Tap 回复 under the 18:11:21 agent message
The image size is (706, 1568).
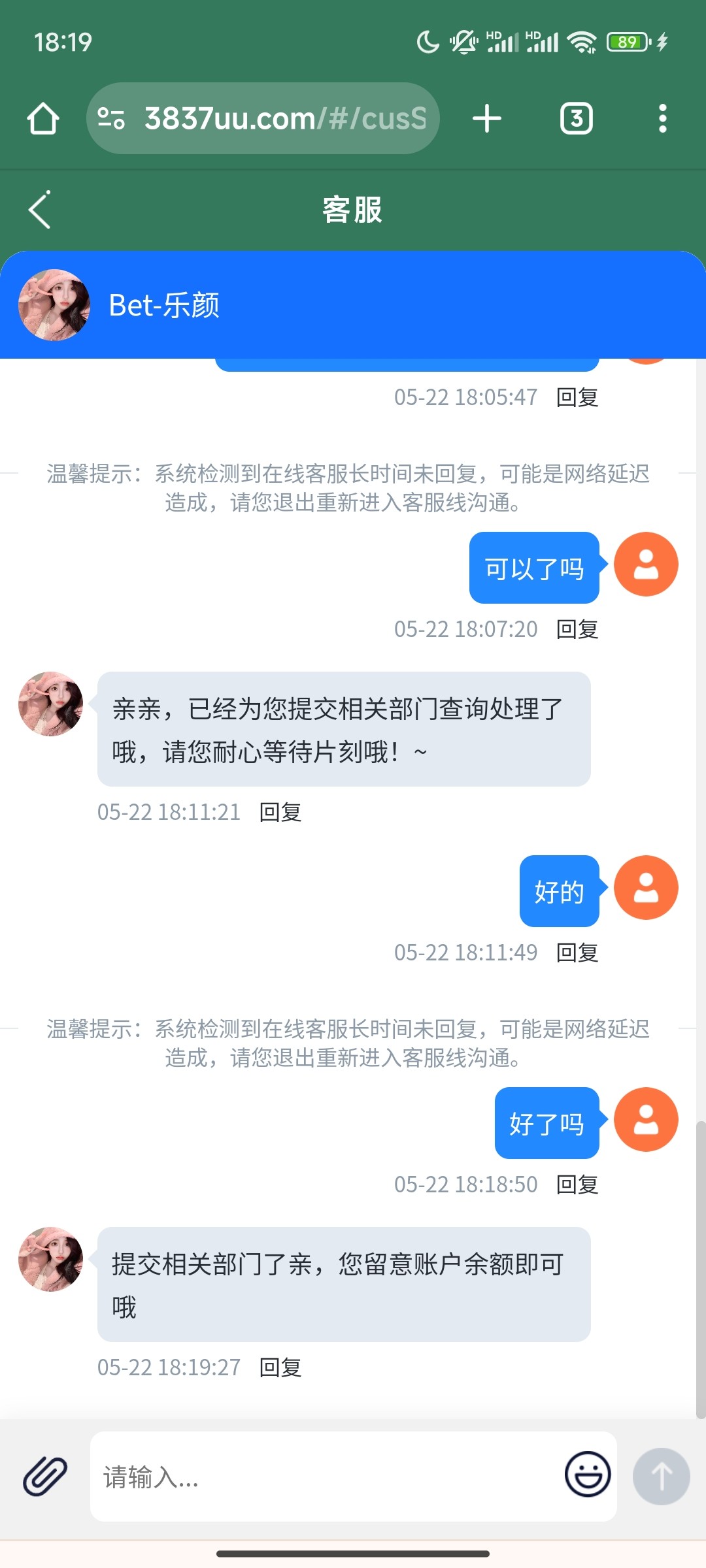click(280, 812)
